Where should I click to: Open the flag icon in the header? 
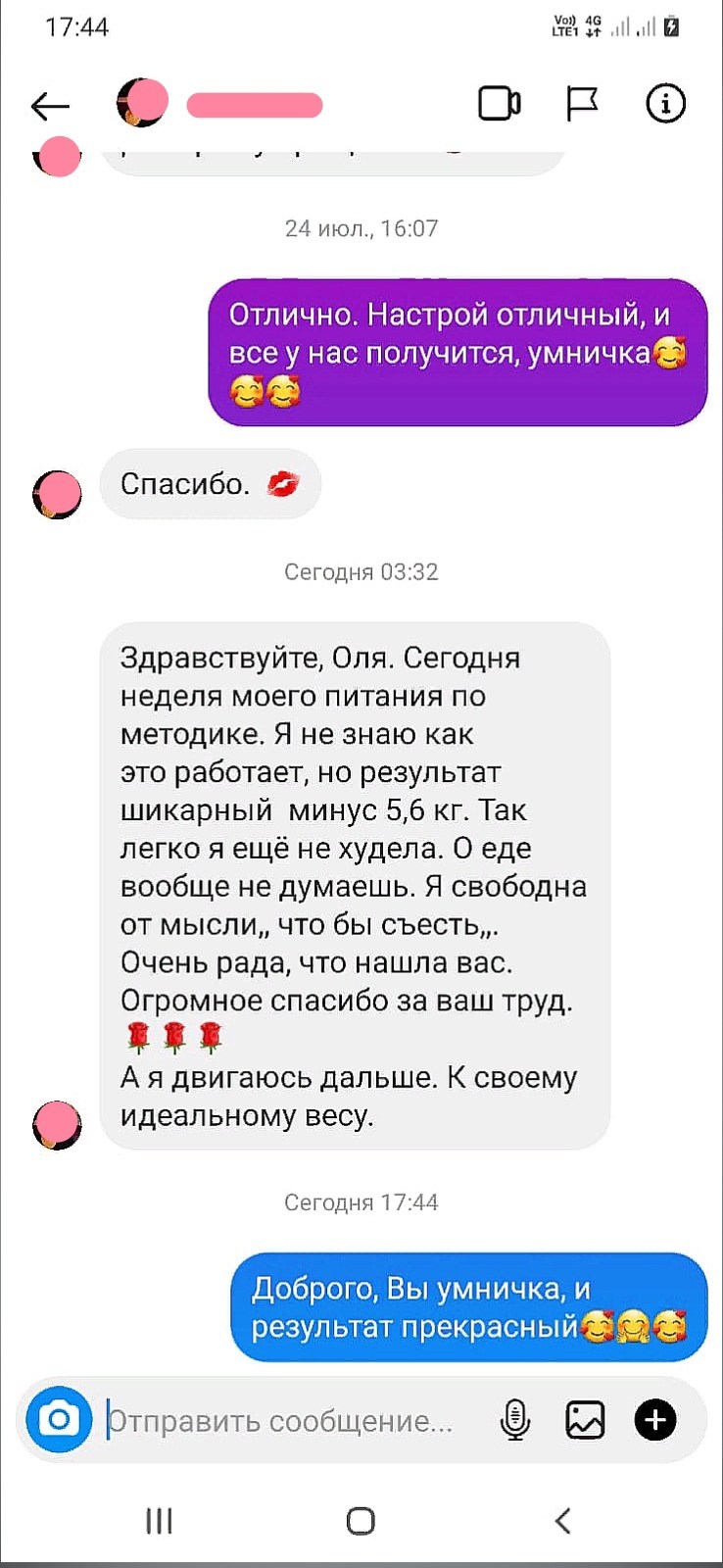click(582, 104)
